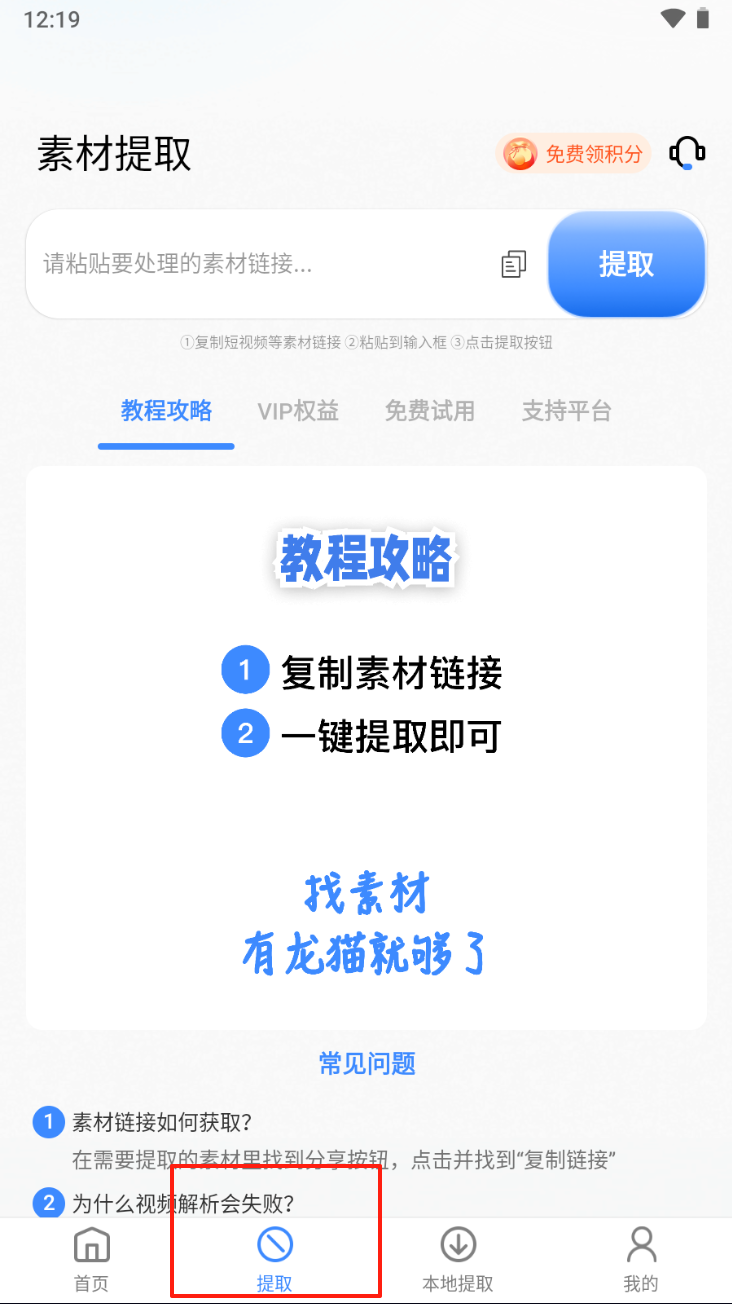732x1304 pixels.
Task: Select 提取 in bottom navigation
Action: point(275,1260)
